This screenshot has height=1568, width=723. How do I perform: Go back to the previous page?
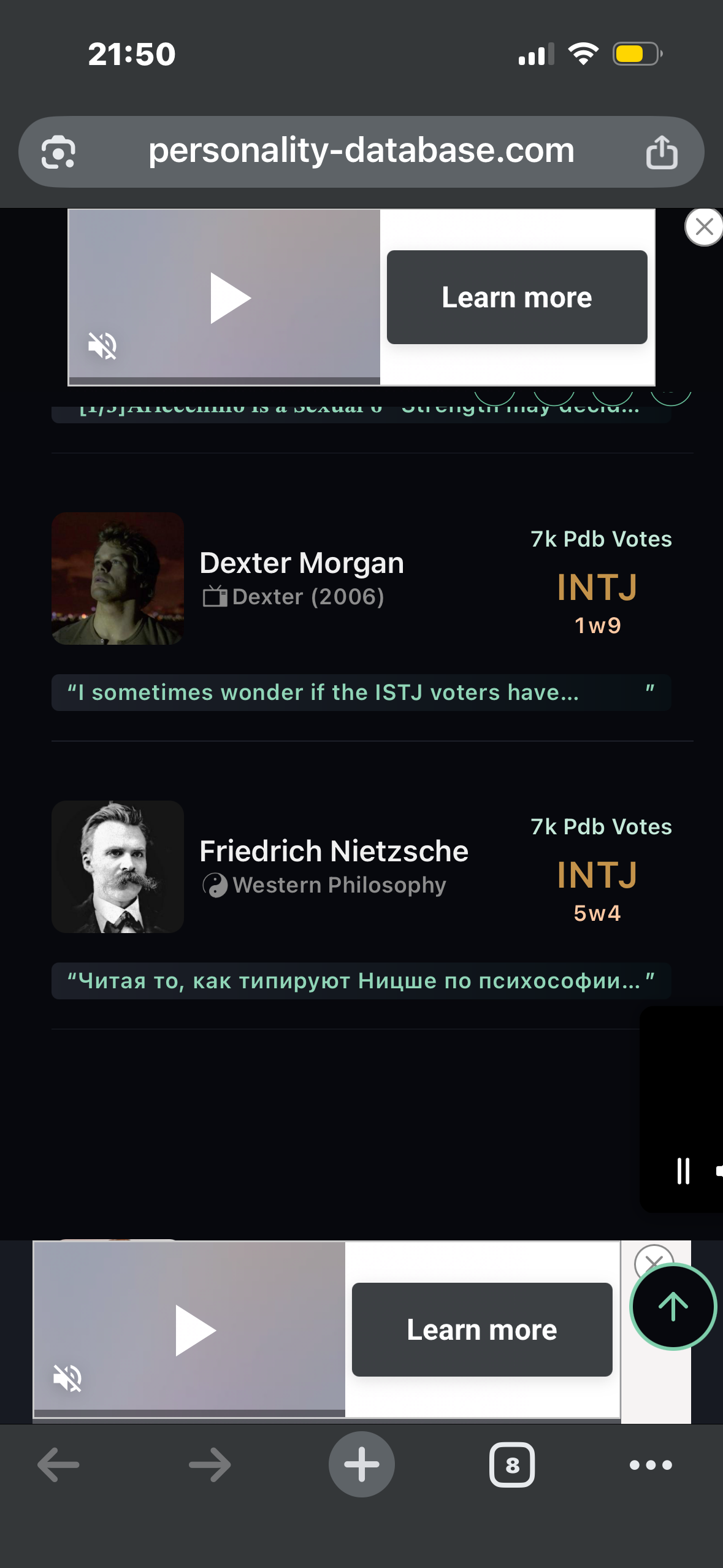(58, 1465)
